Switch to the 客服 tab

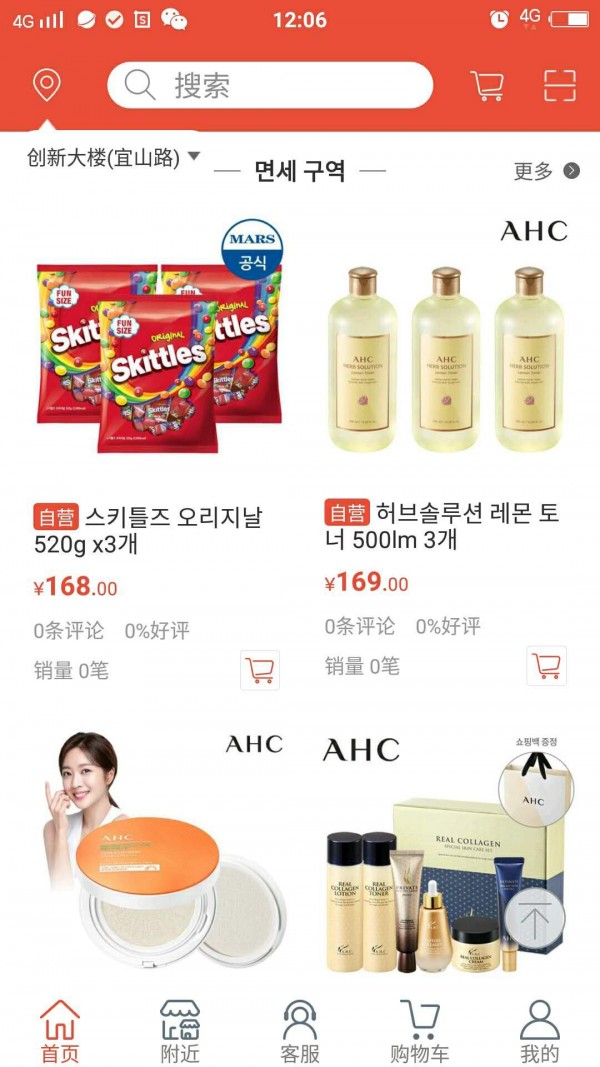pos(300,1030)
